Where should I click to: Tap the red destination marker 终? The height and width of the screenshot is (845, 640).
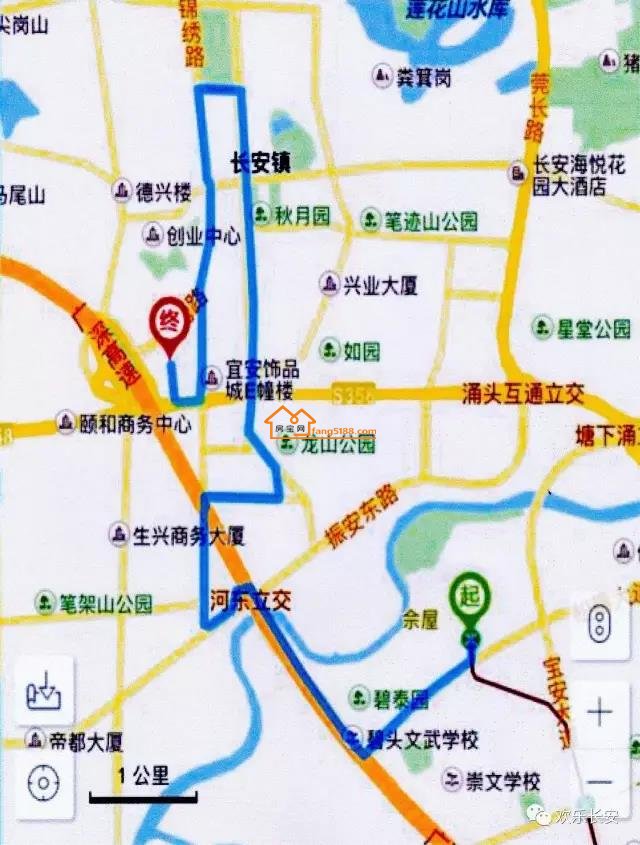click(169, 323)
